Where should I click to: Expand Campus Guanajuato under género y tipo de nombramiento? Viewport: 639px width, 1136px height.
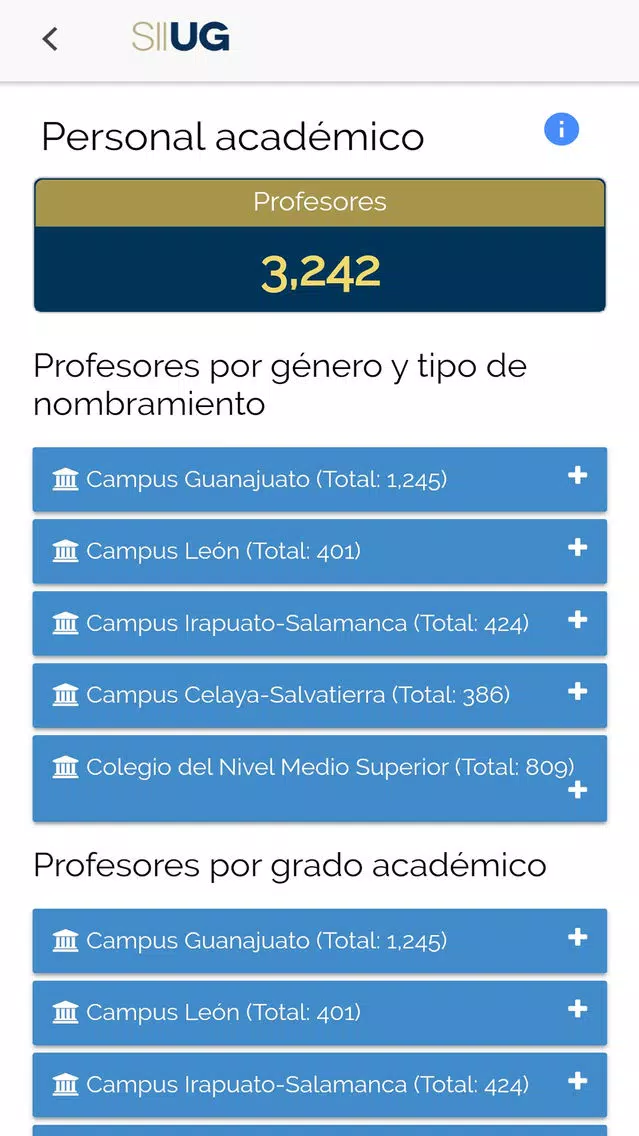tap(320, 480)
